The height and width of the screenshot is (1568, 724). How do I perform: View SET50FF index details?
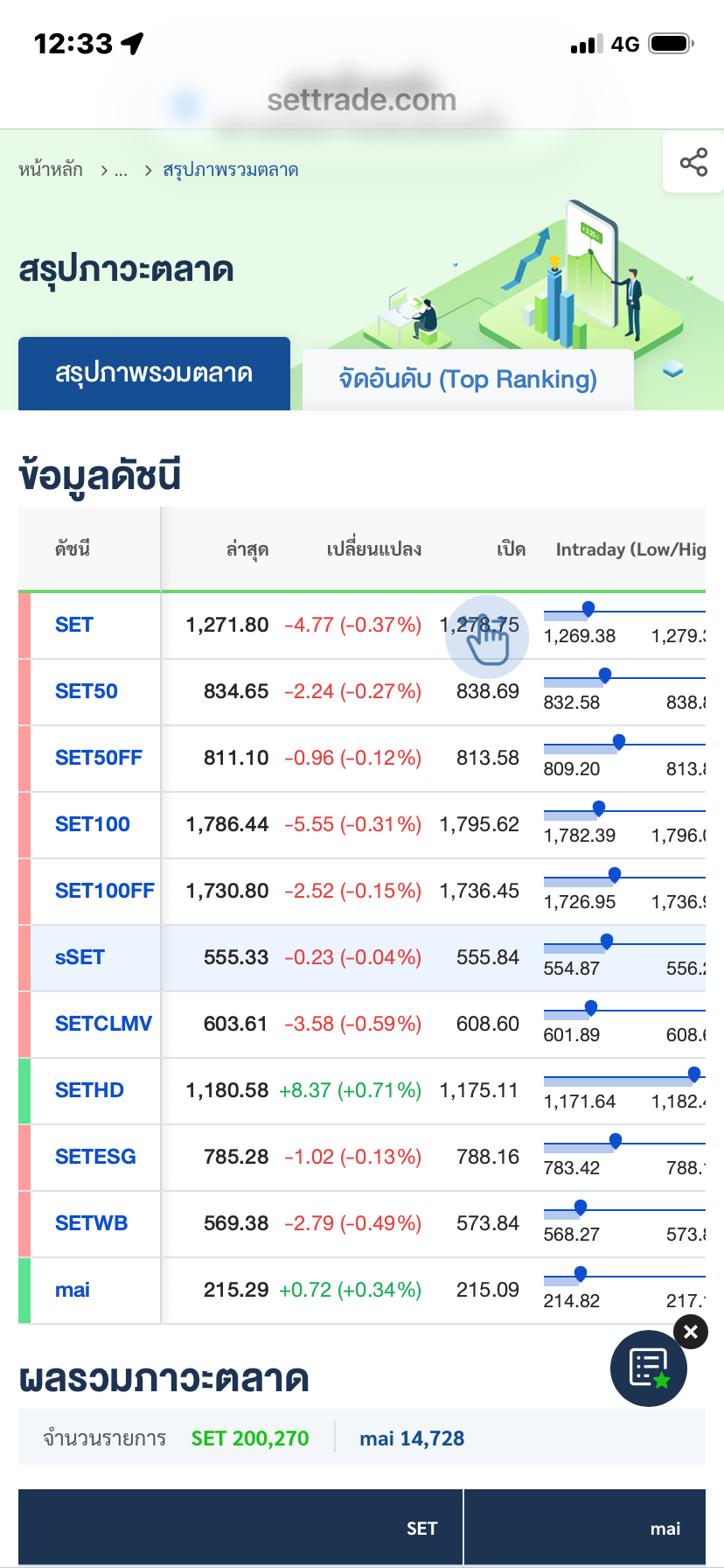point(99,758)
